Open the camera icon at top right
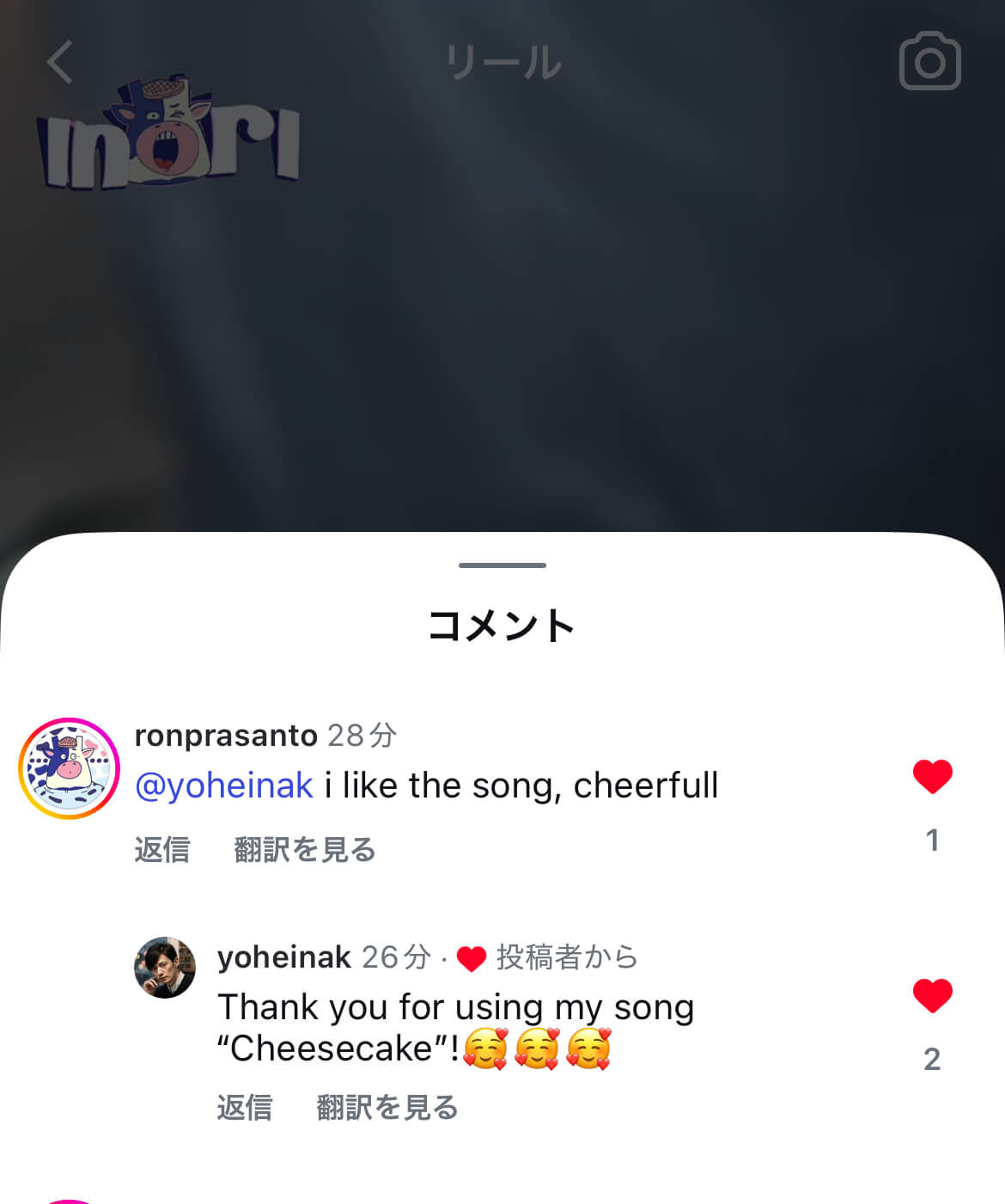1005x1204 pixels. 929,62
